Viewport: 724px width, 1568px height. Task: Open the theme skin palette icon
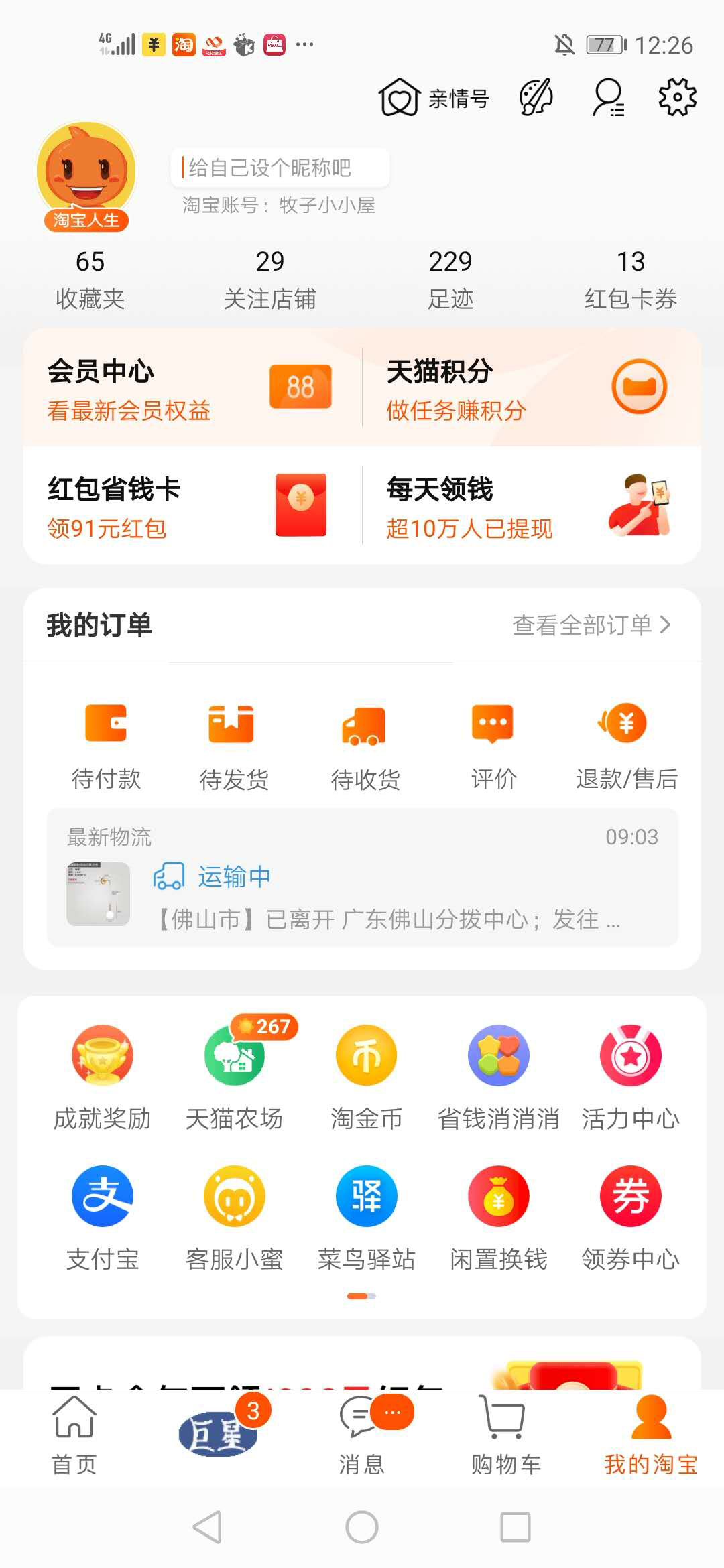tap(536, 98)
